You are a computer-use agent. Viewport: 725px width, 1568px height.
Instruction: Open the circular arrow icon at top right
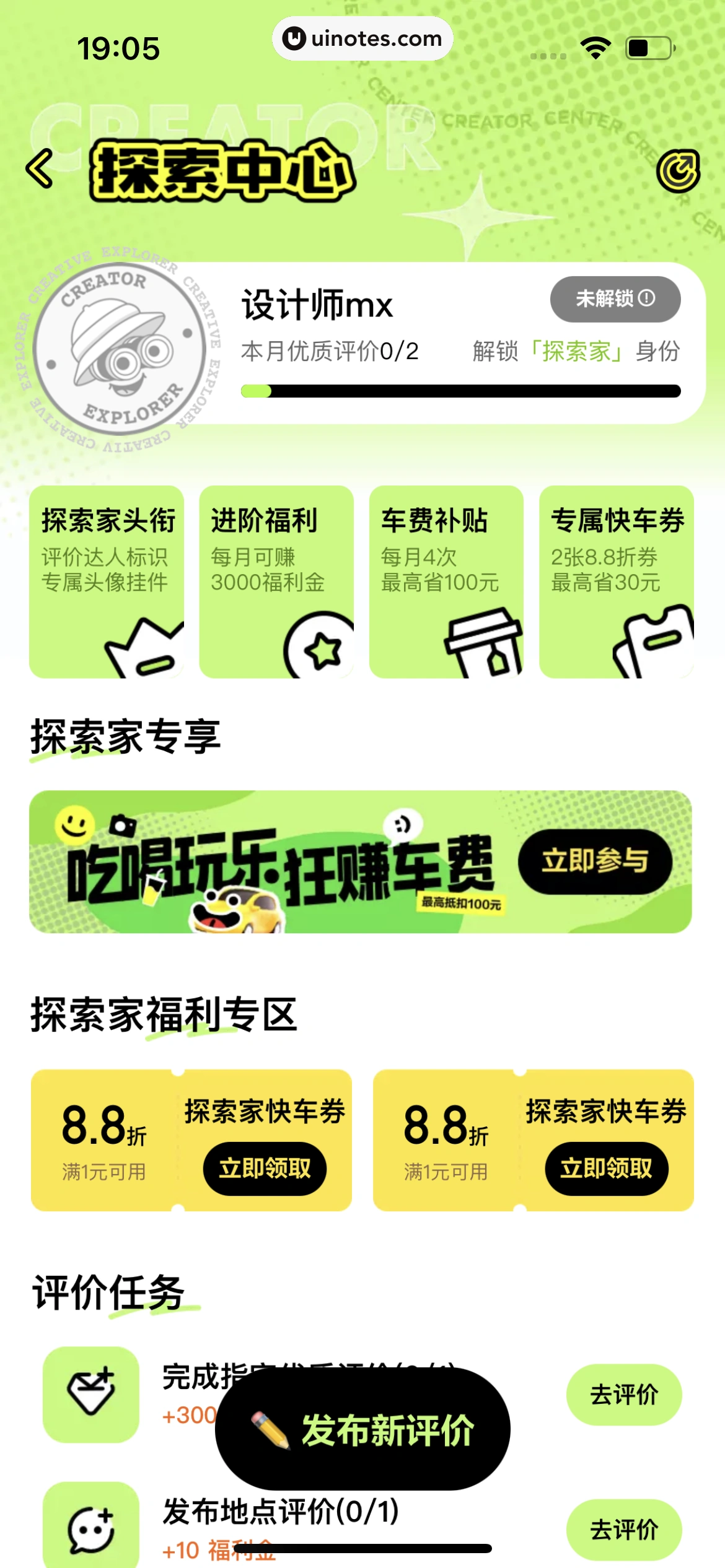click(x=678, y=171)
